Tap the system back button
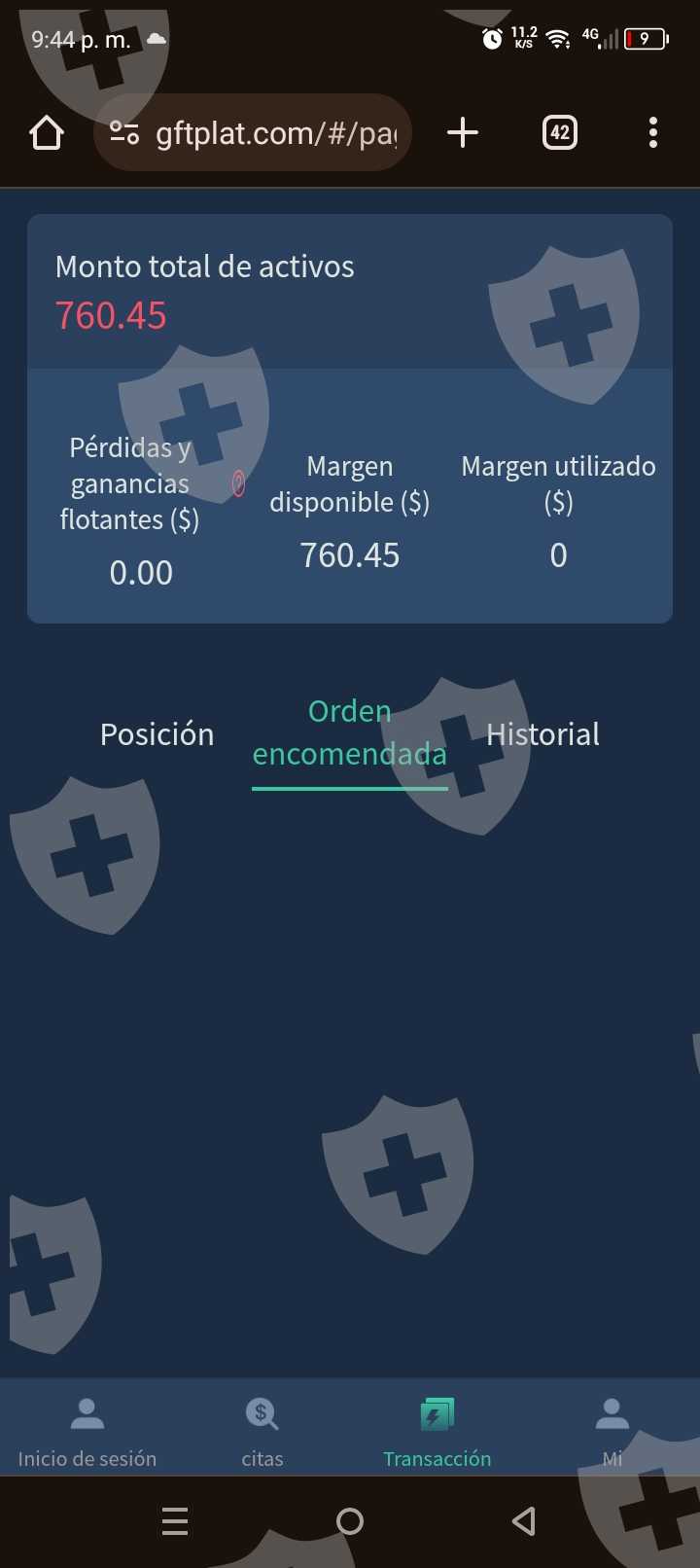The height and width of the screenshot is (1568, 700). click(x=524, y=1520)
